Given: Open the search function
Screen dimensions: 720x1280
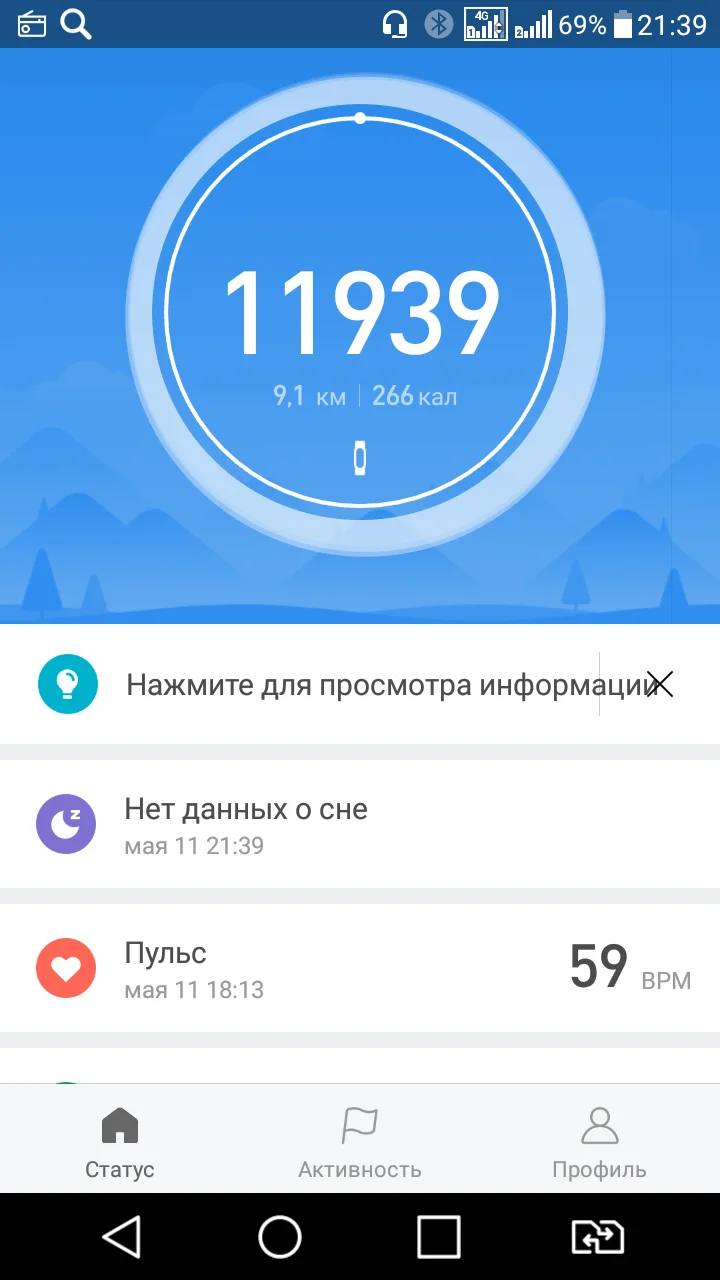Looking at the screenshot, I should click(75, 25).
